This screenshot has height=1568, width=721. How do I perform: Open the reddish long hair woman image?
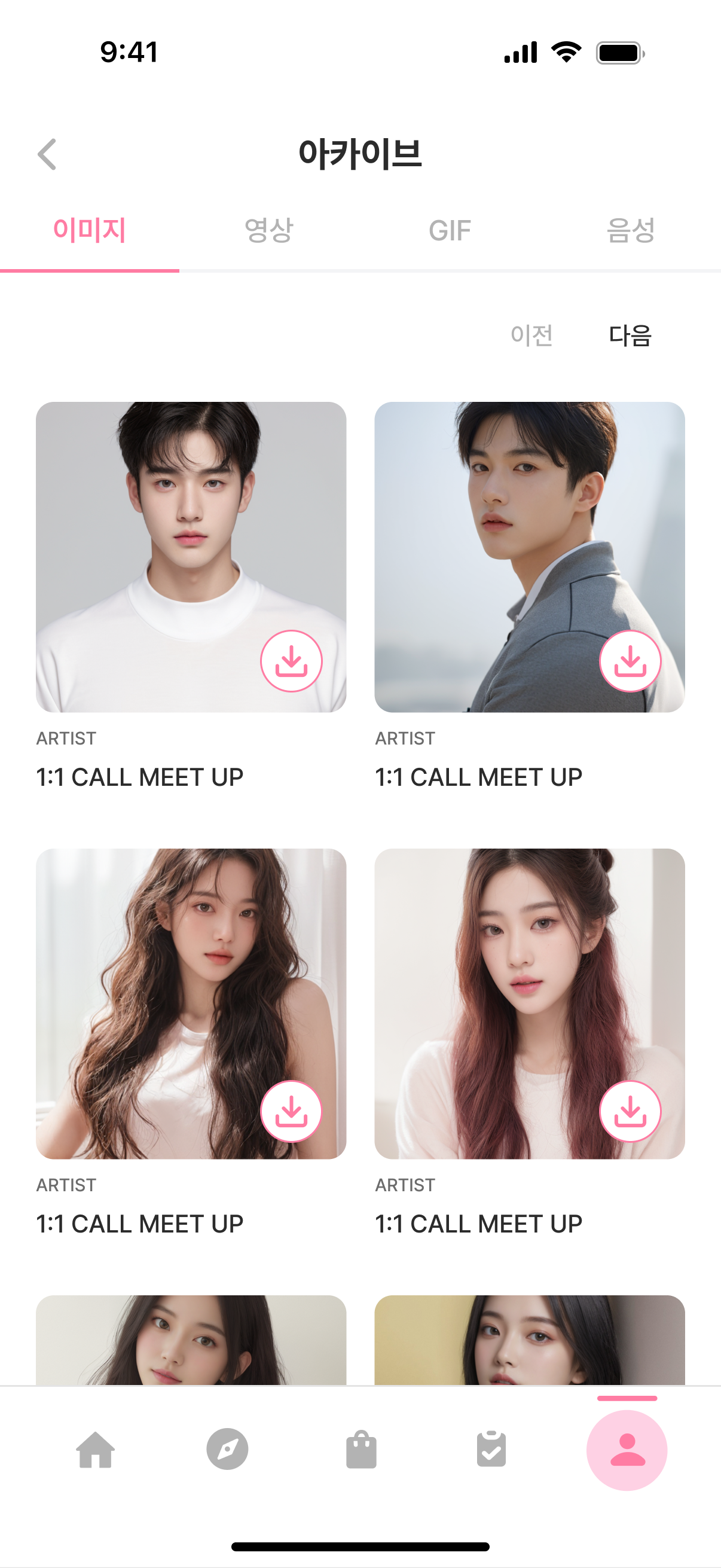click(x=517, y=986)
